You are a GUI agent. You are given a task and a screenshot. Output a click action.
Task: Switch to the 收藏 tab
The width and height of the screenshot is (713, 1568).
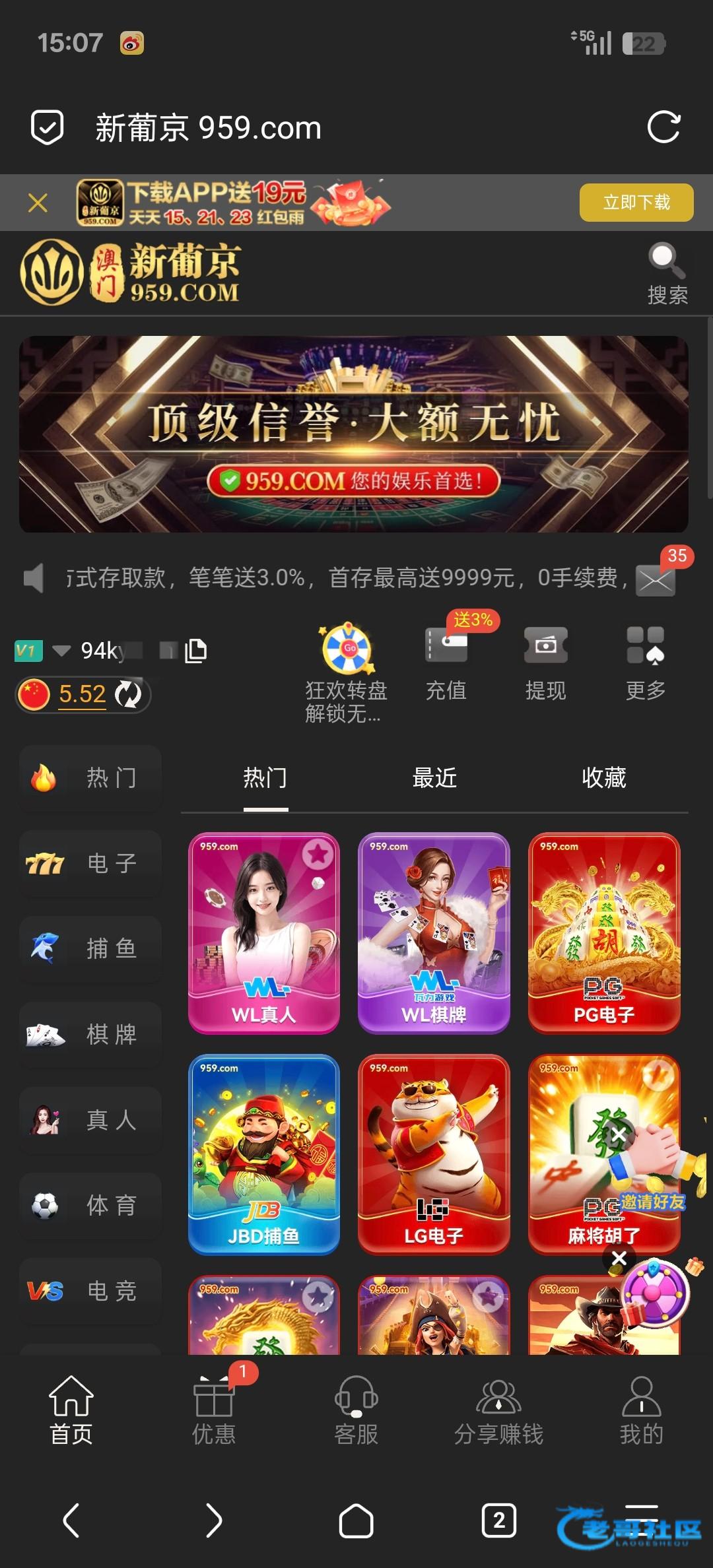(x=603, y=778)
